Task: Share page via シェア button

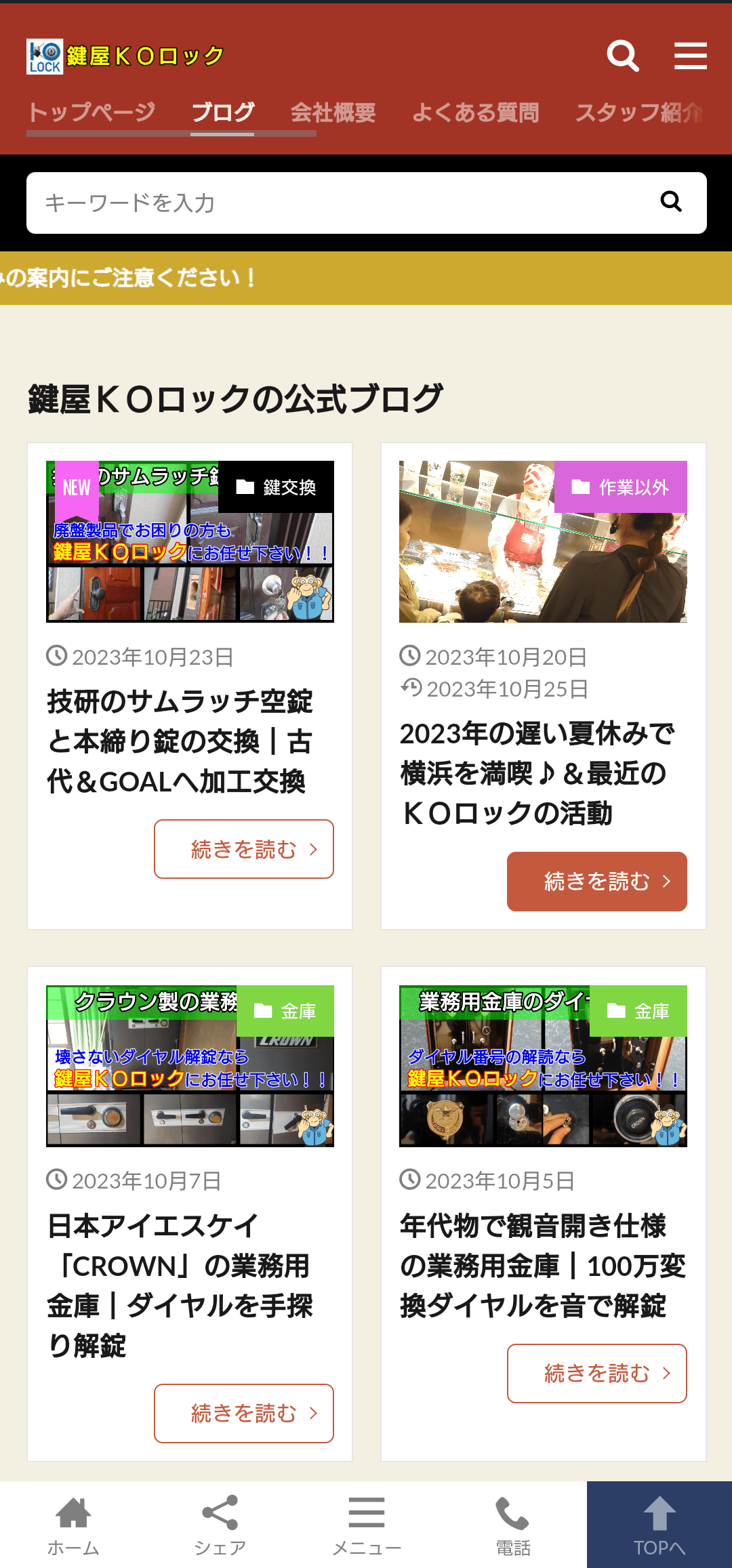Action: tap(220, 1525)
